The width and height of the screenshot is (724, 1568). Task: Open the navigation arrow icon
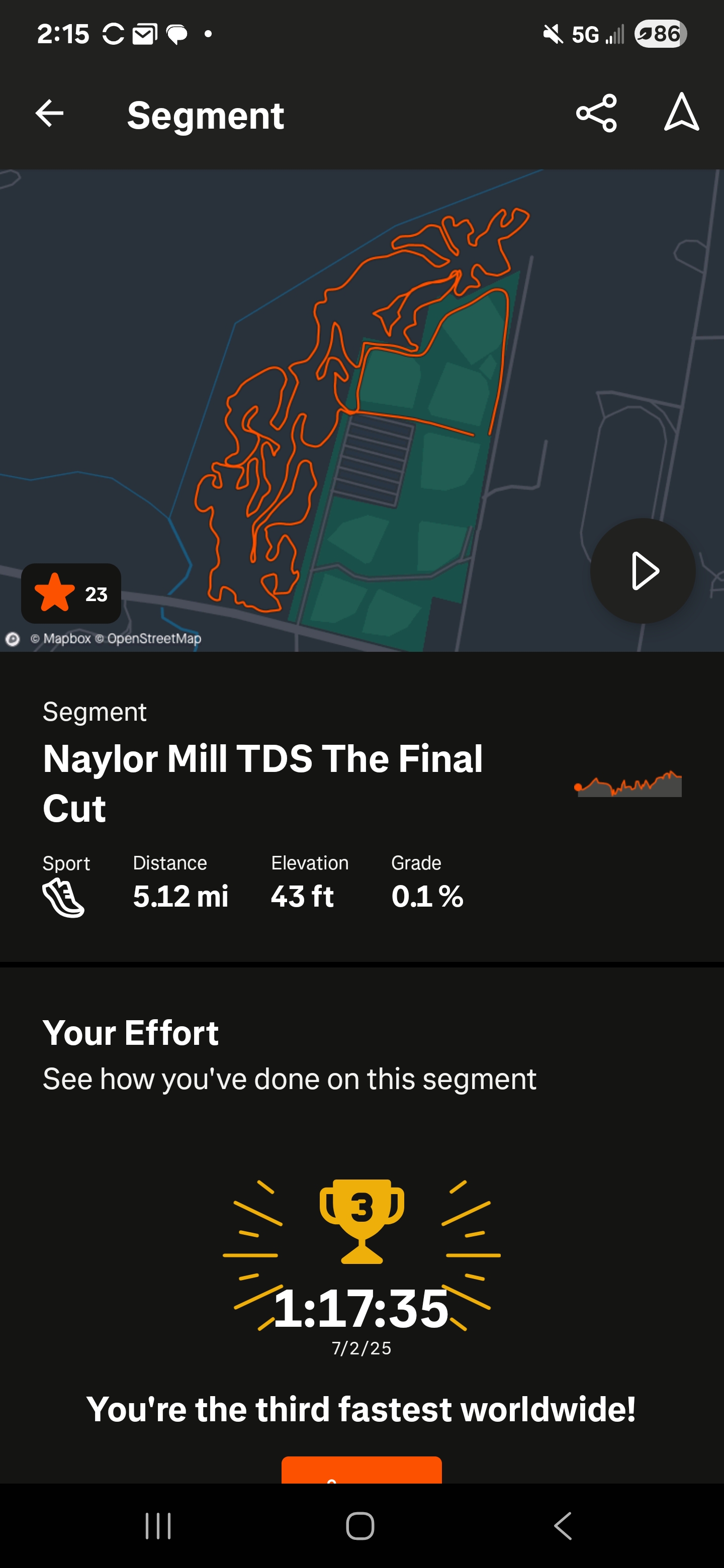pos(681,112)
